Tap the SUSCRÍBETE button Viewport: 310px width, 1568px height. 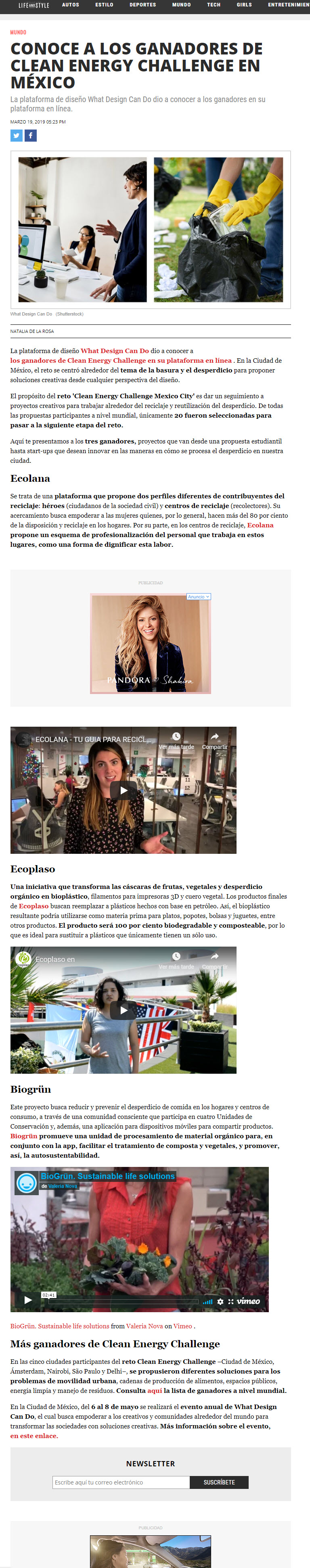pyautogui.click(x=219, y=1482)
